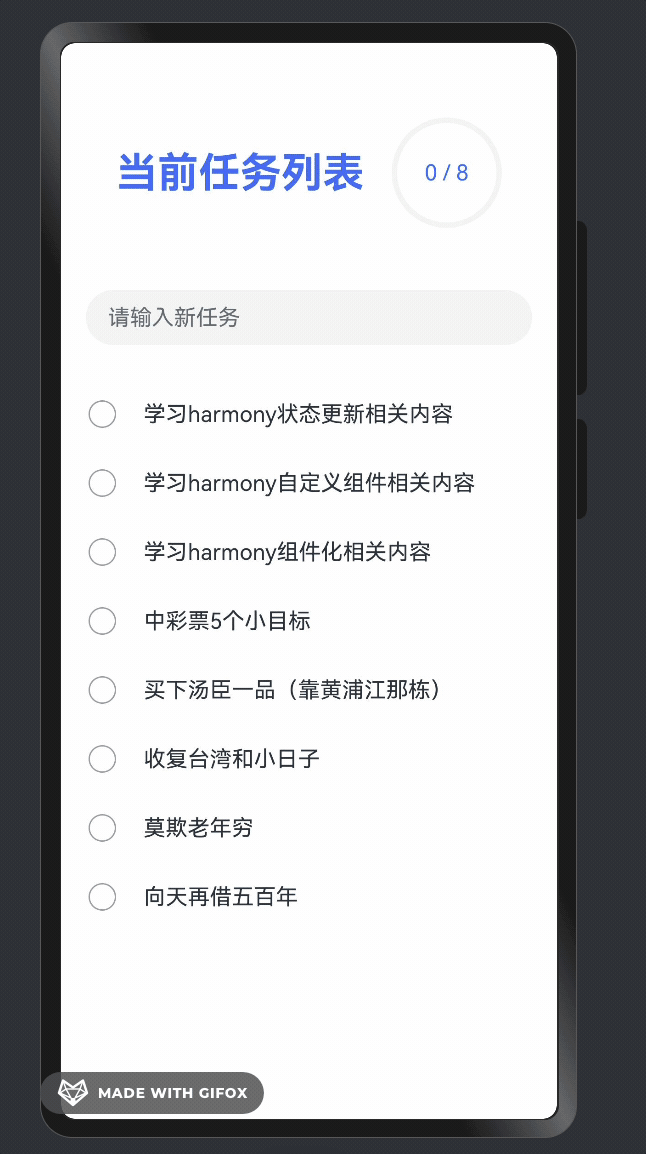Check off the task 向天再借五百年

[103, 897]
